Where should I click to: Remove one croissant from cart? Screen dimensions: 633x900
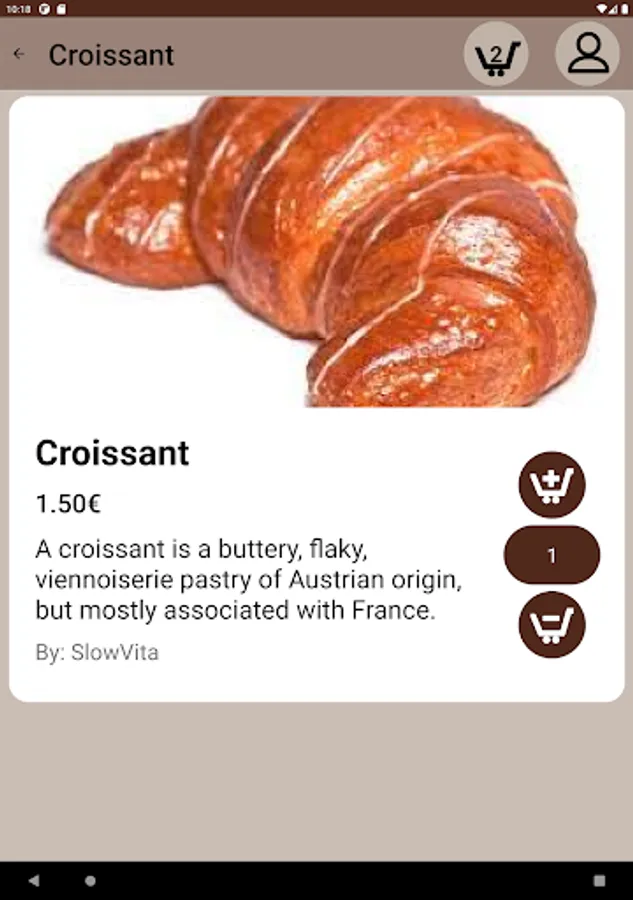click(551, 625)
